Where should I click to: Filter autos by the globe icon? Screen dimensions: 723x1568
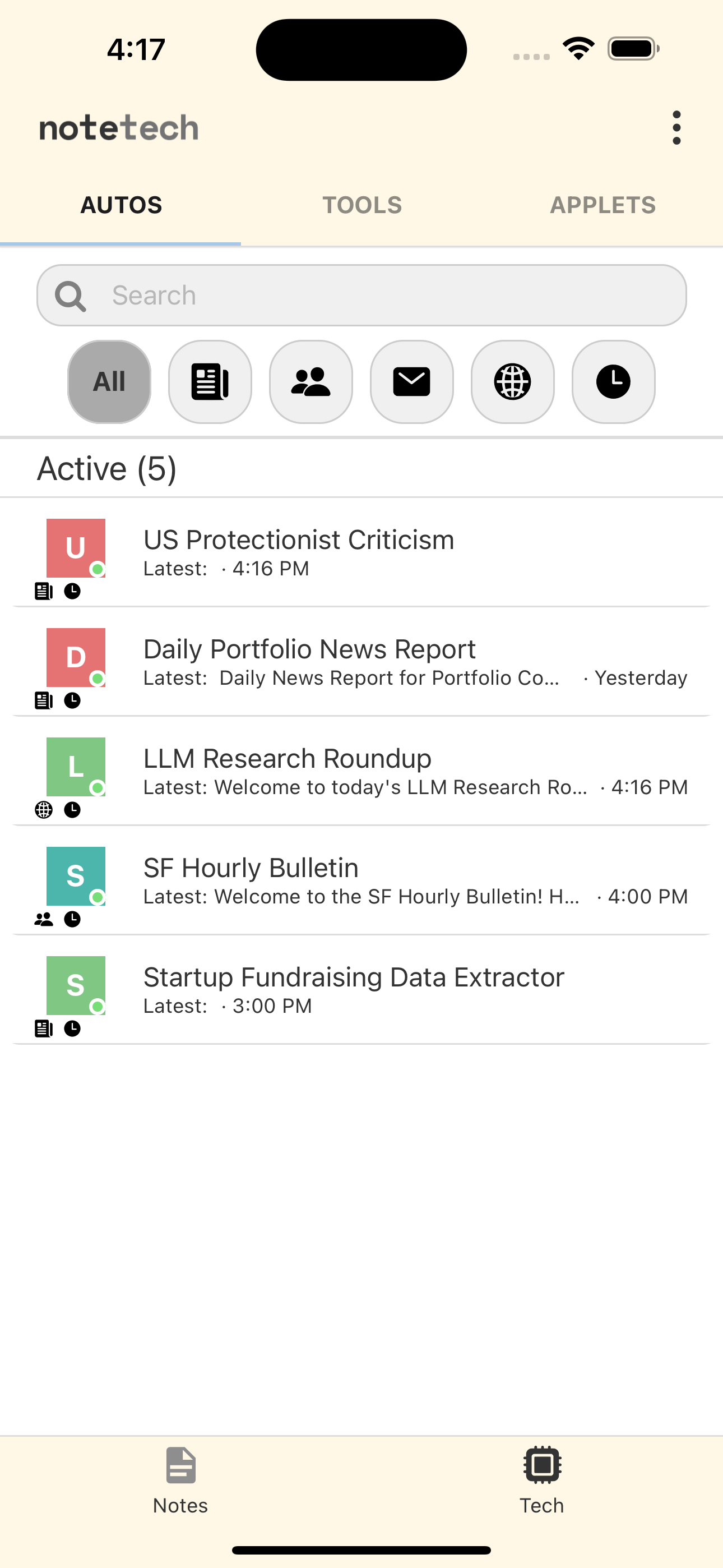pyautogui.click(x=512, y=382)
